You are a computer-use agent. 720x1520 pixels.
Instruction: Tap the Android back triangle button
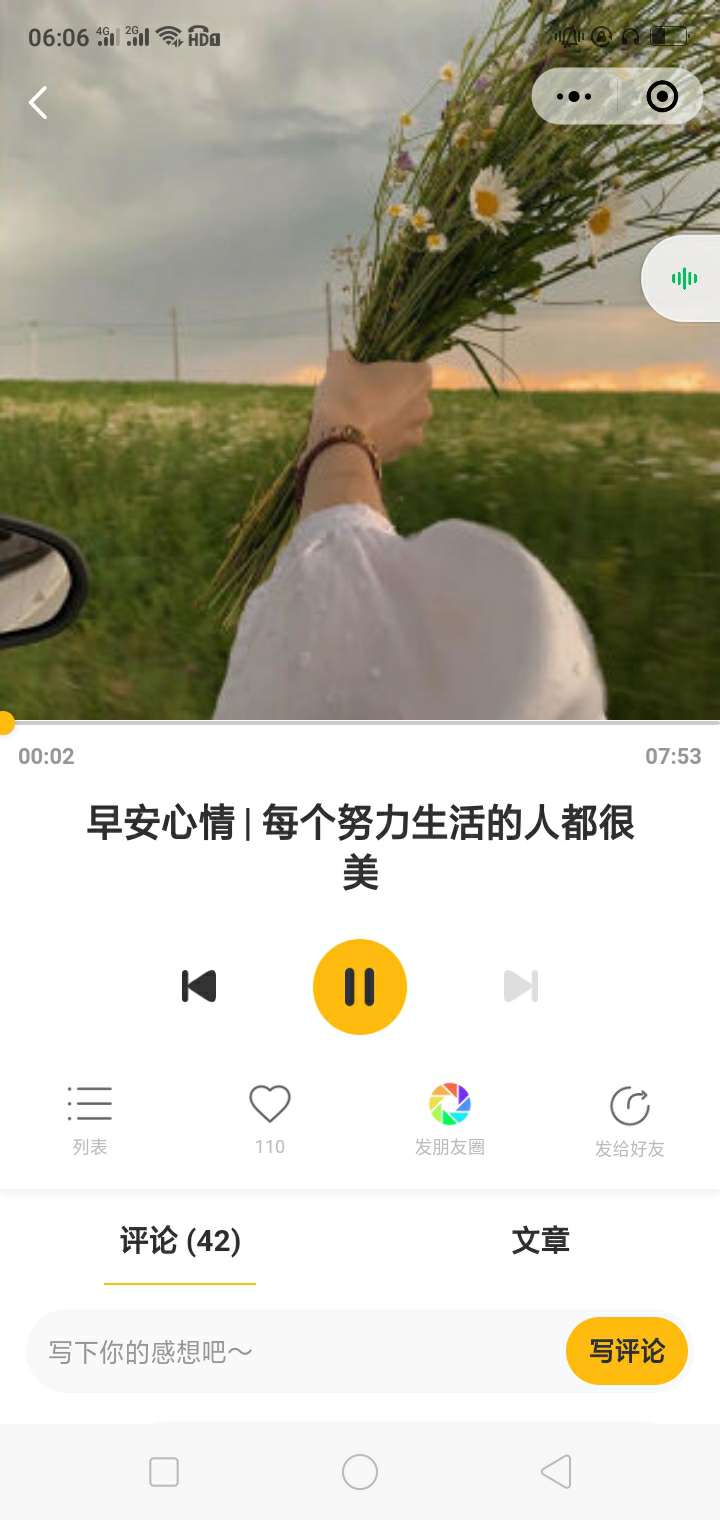point(556,1472)
